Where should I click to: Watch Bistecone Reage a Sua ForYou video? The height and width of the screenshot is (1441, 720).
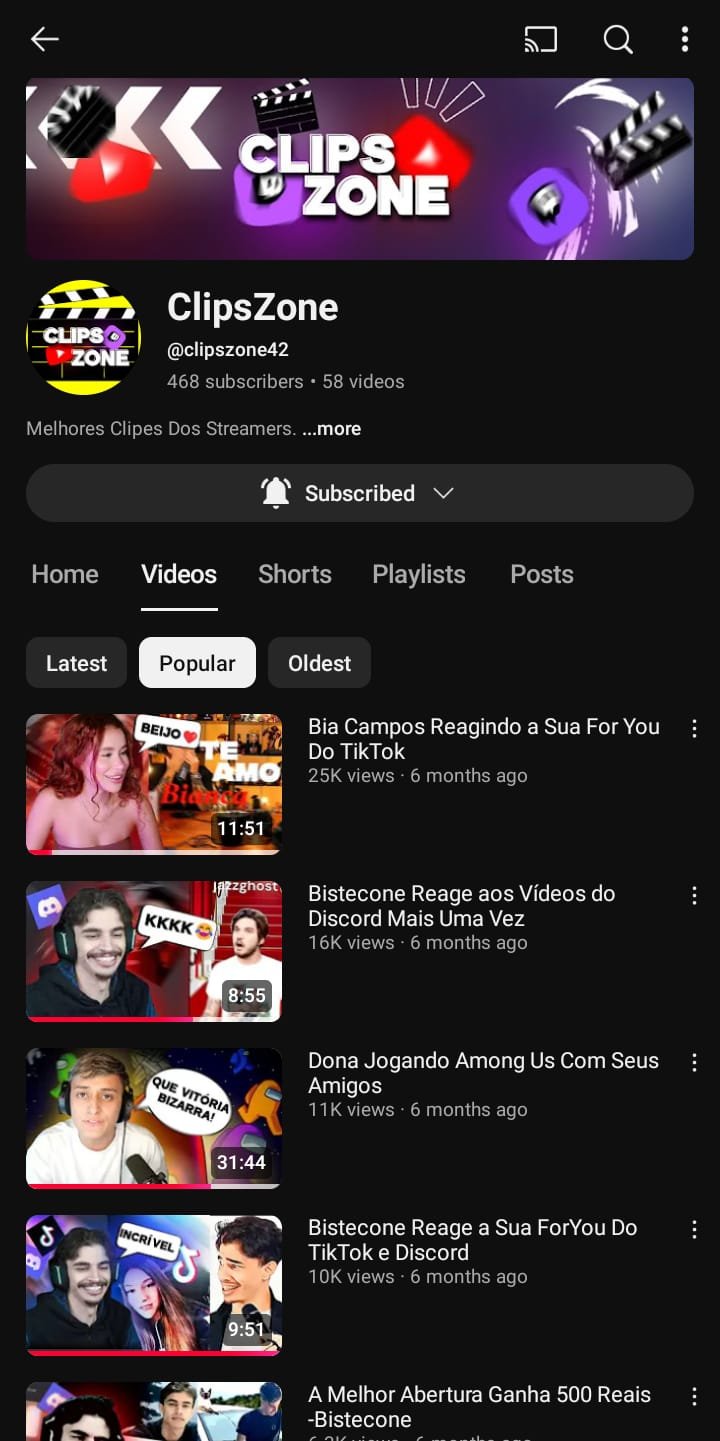coord(154,1285)
